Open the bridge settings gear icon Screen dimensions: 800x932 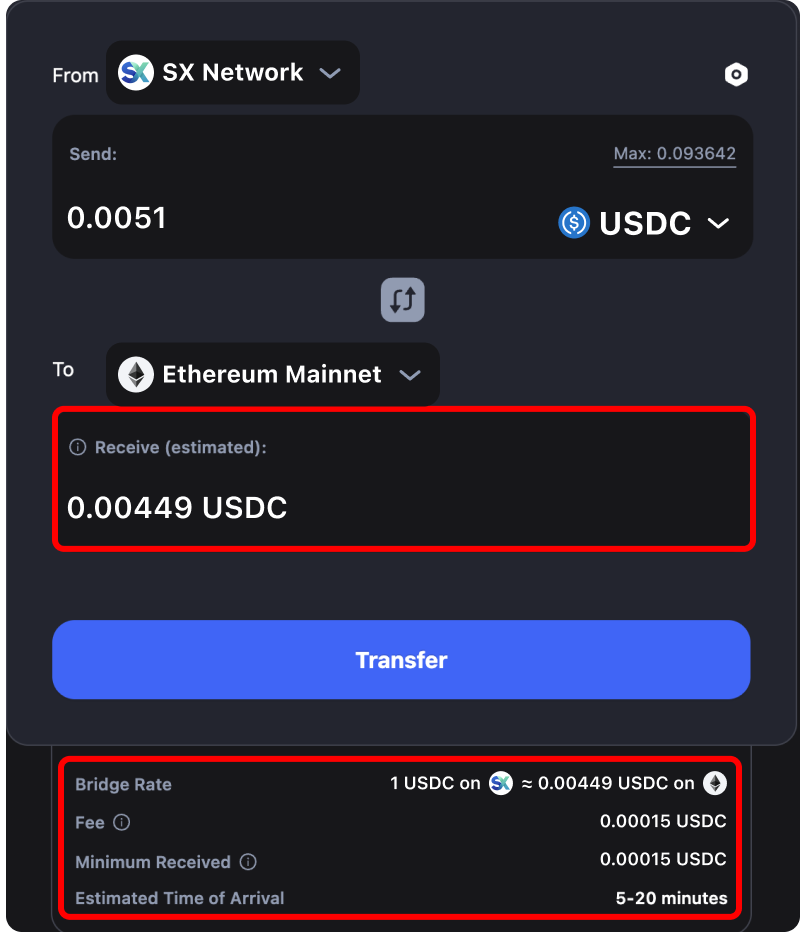click(736, 74)
